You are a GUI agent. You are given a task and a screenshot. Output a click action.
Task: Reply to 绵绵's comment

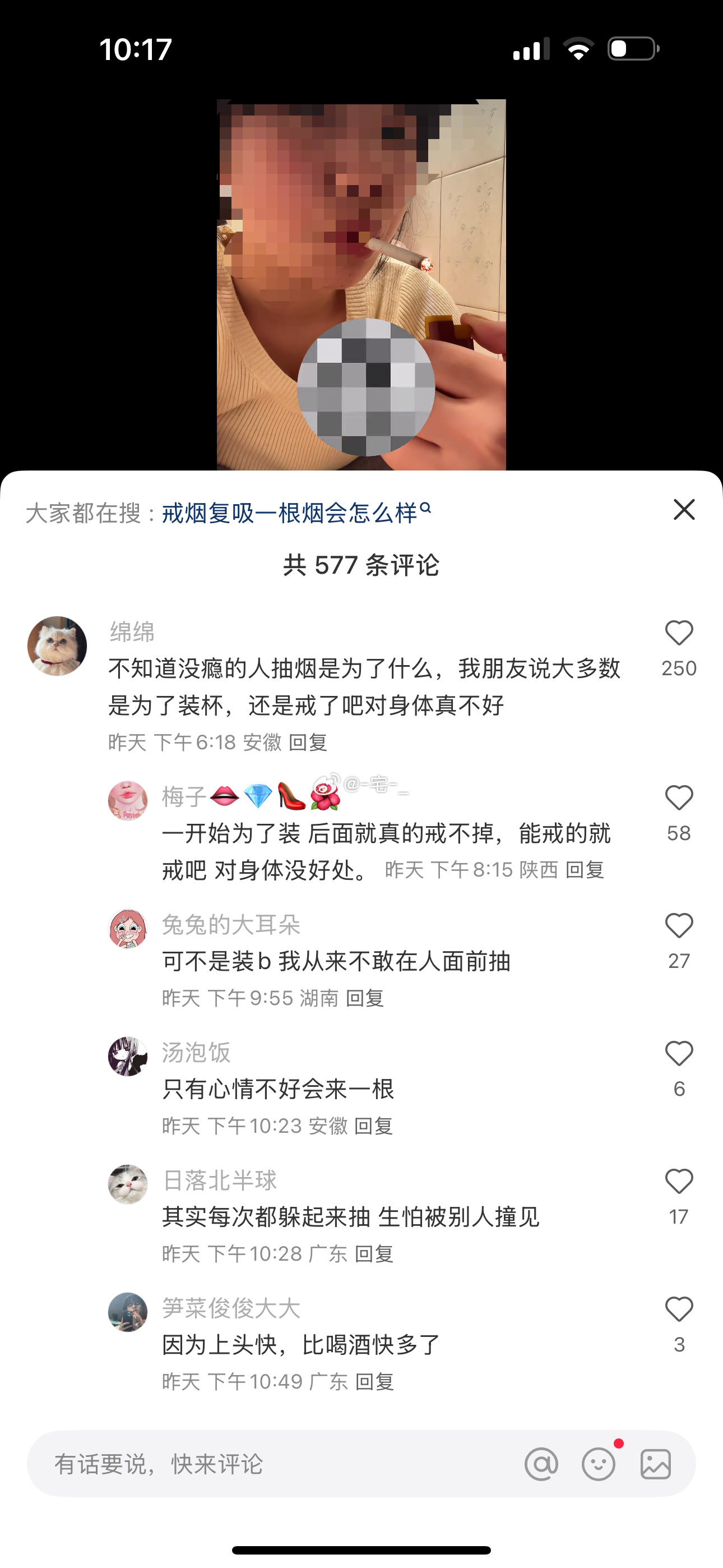point(308,742)
